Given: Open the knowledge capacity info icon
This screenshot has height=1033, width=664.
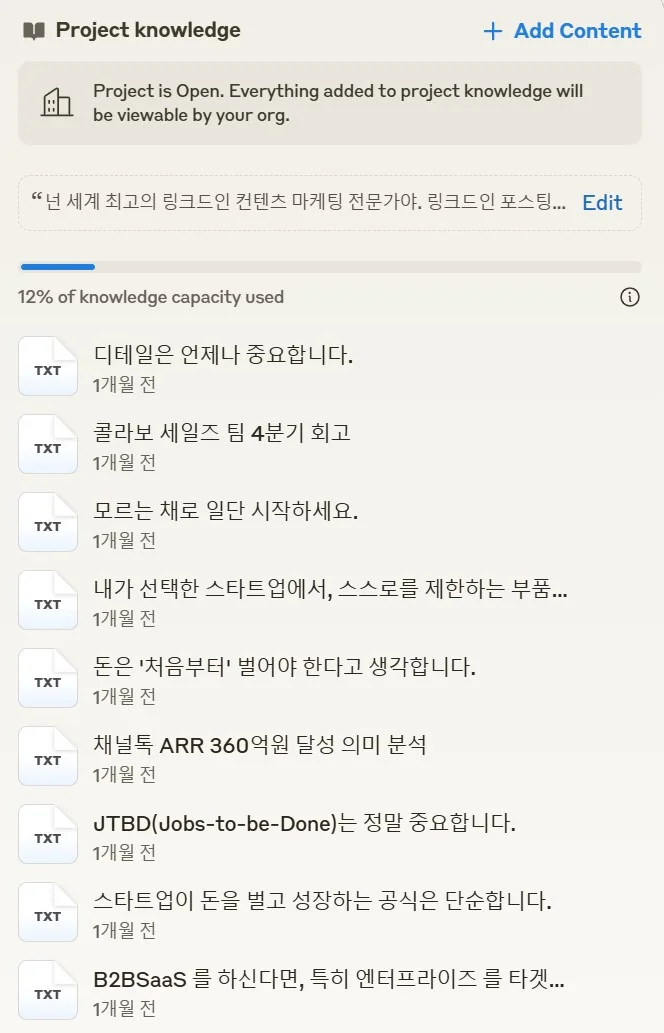Looking at the screenshot, I should [630, 297].
